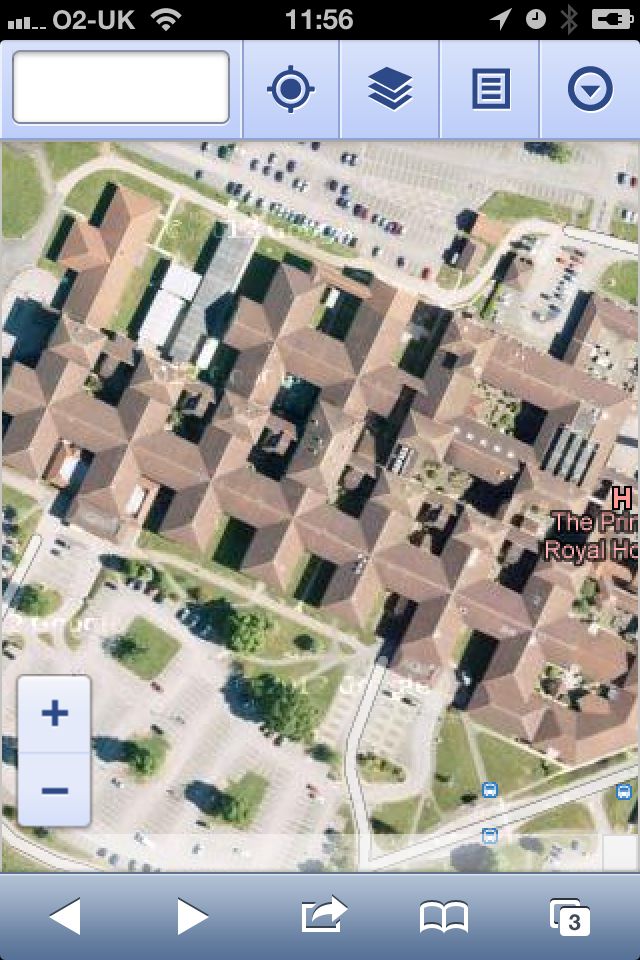
Task: Go forward to the next page
Action: coord(192,916)
